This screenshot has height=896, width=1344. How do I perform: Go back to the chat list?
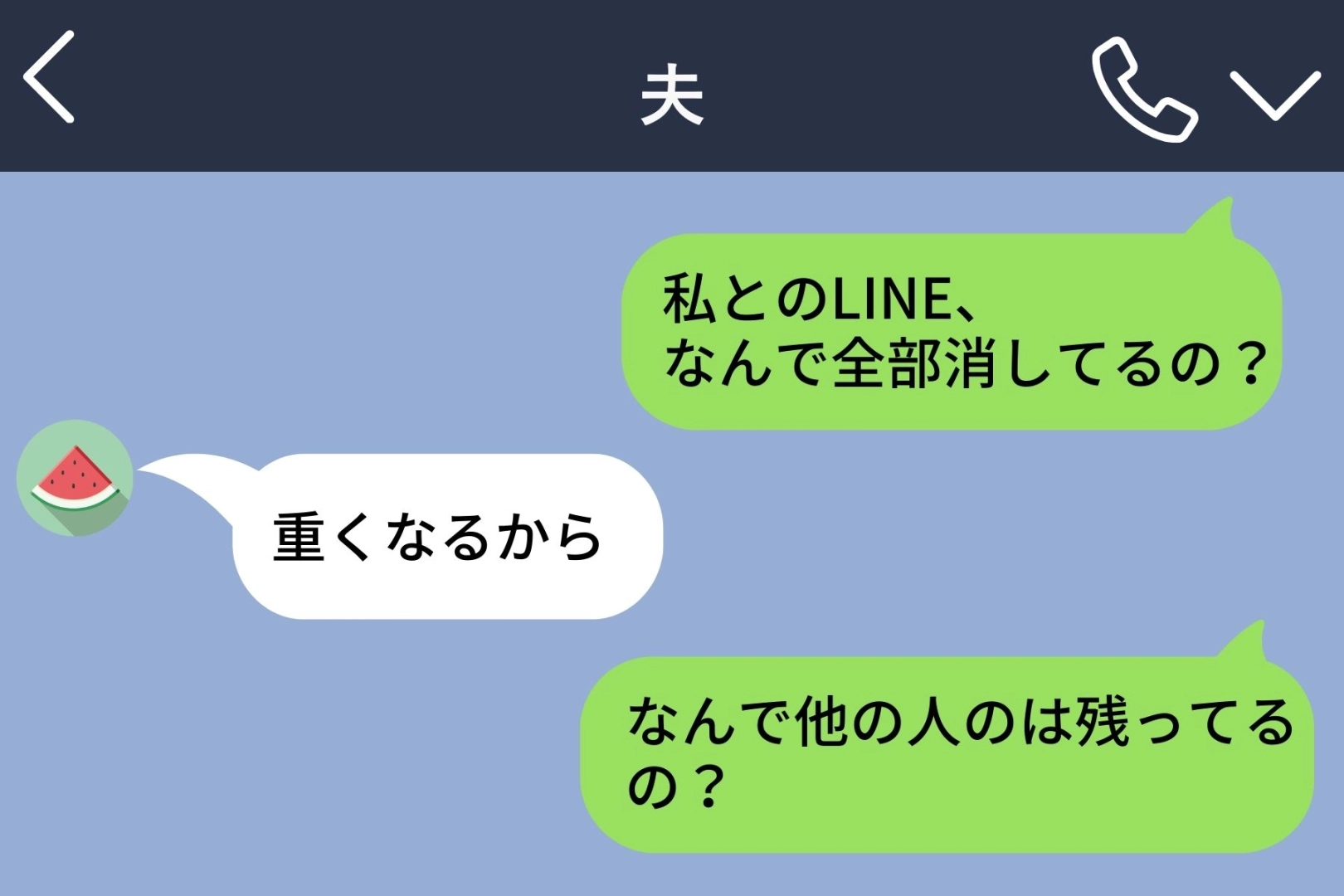tap(50, 78)
